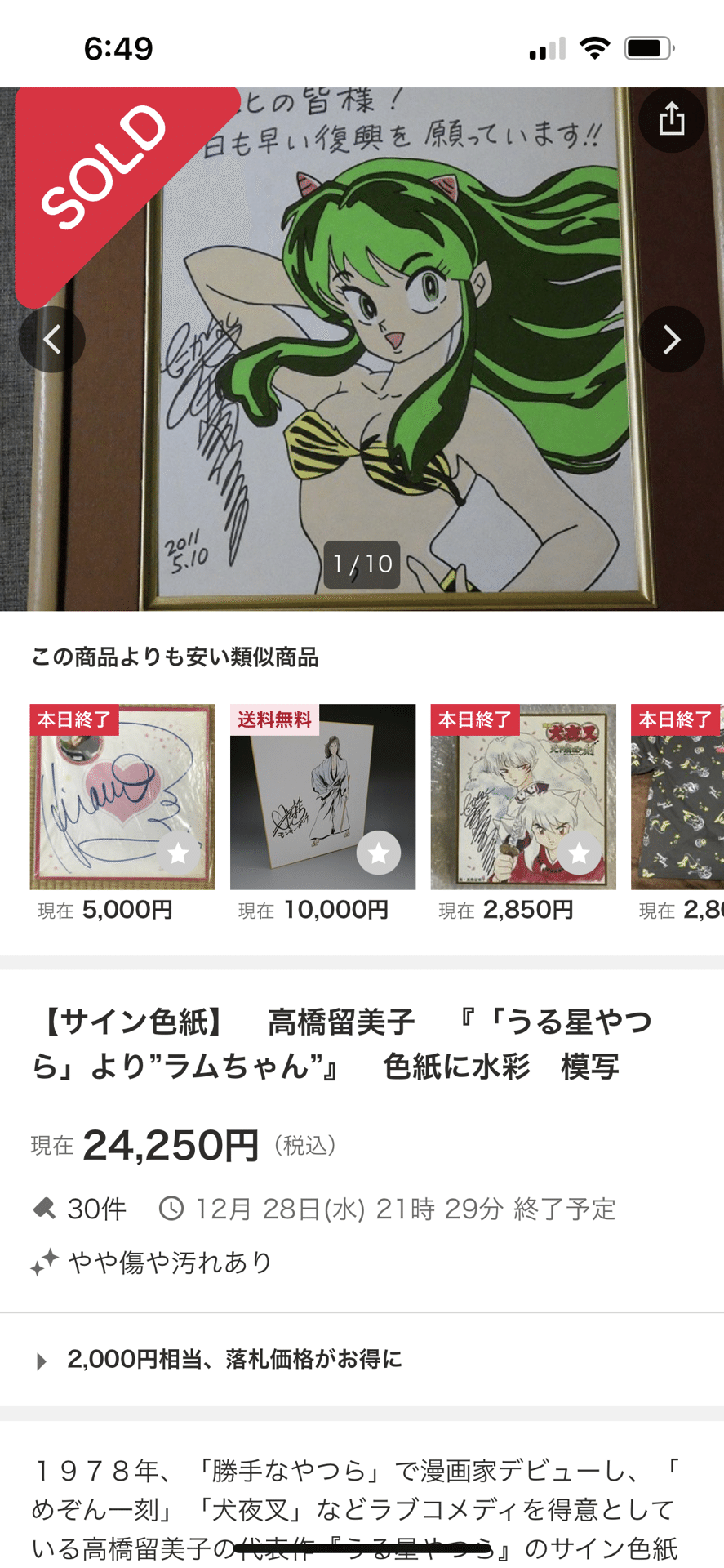724x1568 pixels.
Task: Add the 2,850円 item to watchlist
Action: [579, 853]
